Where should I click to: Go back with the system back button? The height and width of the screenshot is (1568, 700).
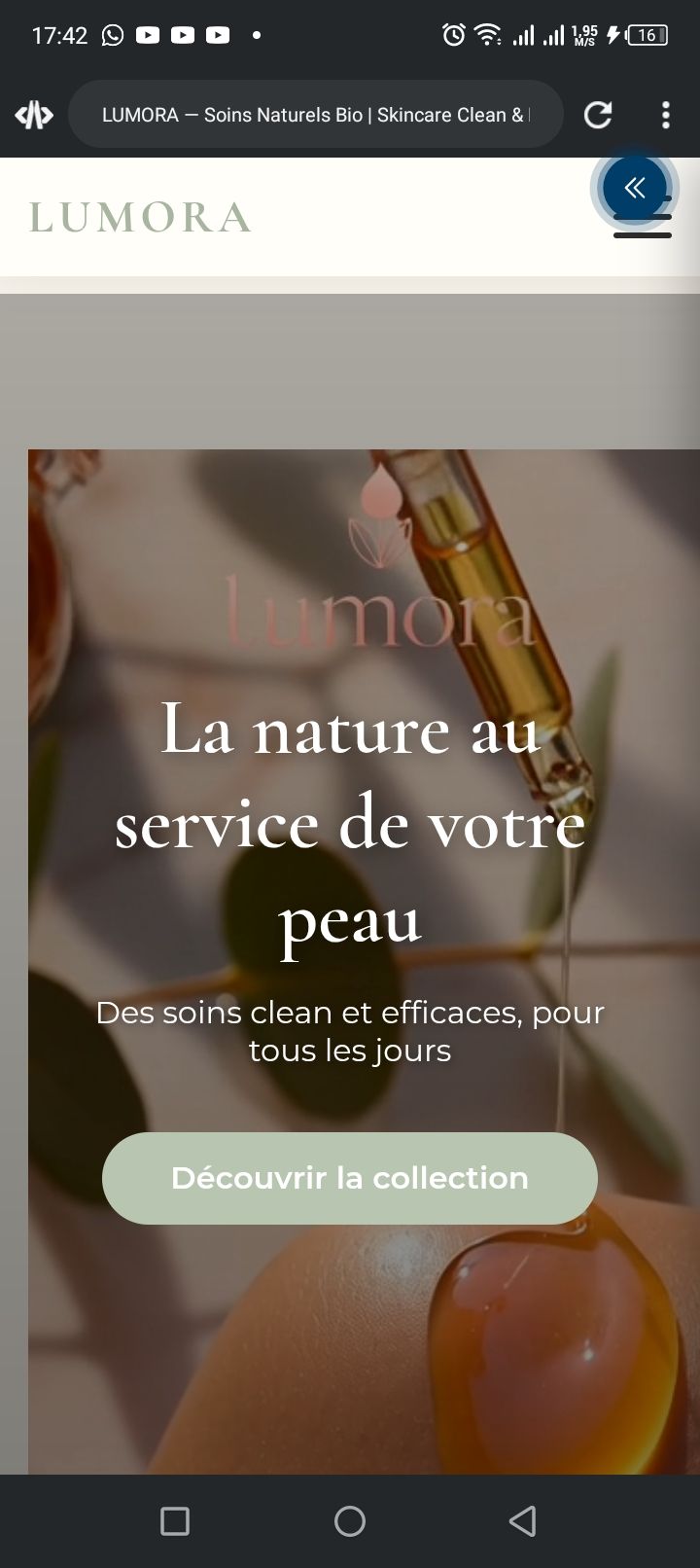523,1520
